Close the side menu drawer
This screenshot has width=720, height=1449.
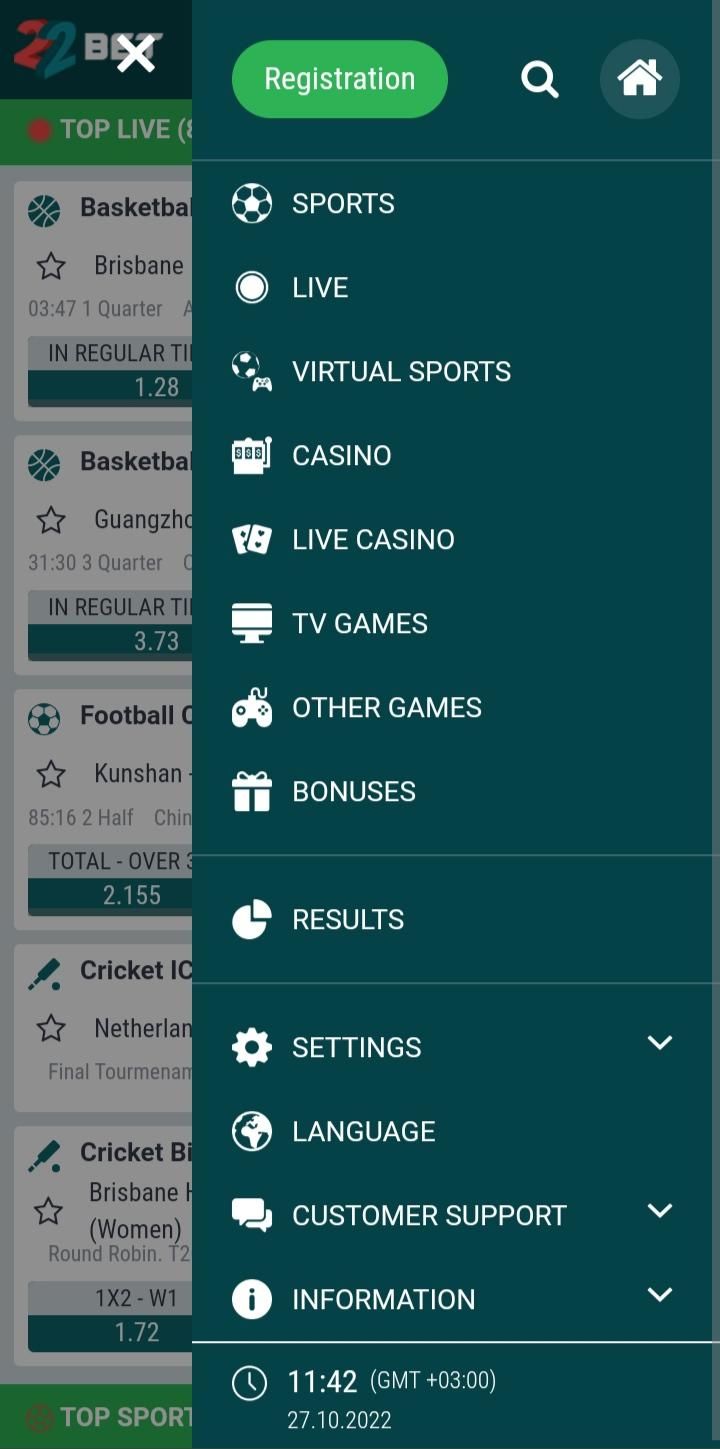tap(136, 54)
